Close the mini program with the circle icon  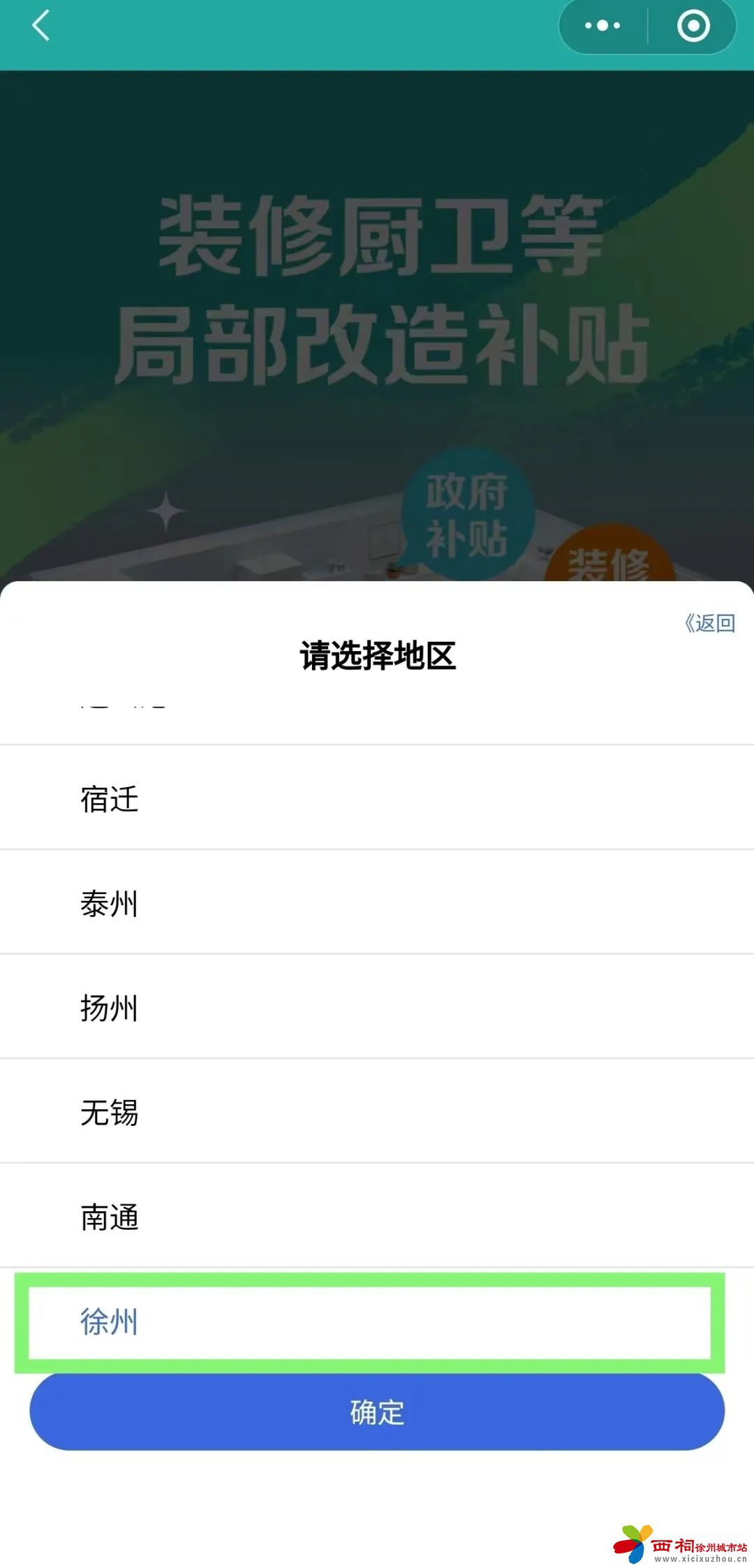pyautogui.click(x=693, y=26)
